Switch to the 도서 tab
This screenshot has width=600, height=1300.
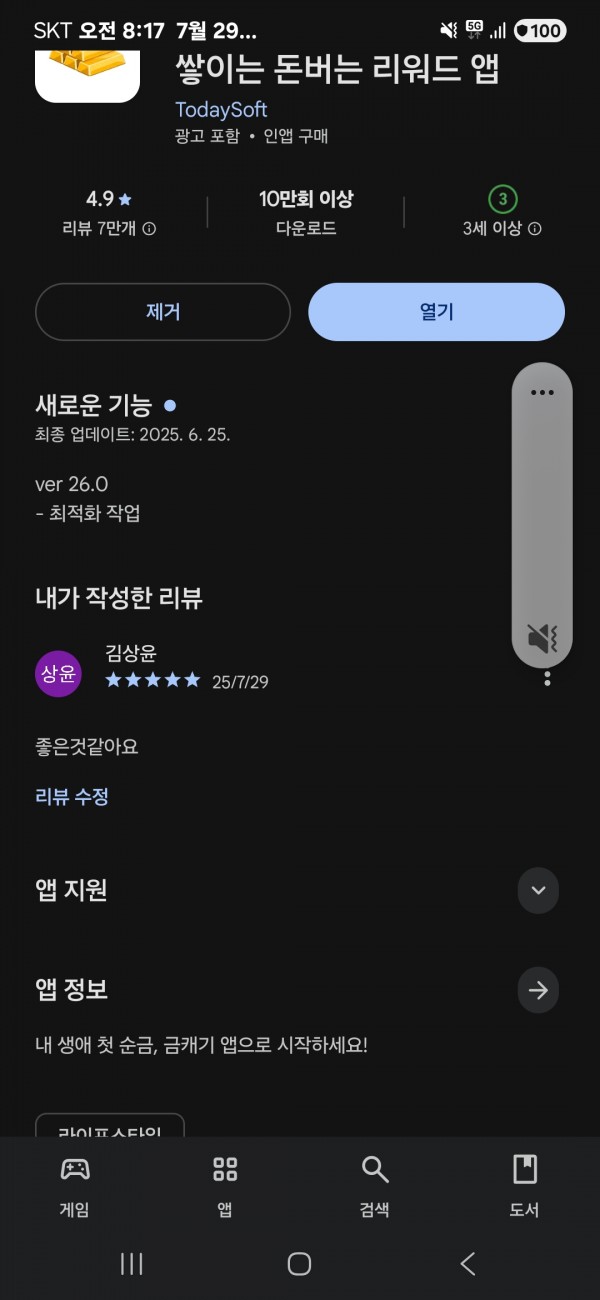point(524,1187)
